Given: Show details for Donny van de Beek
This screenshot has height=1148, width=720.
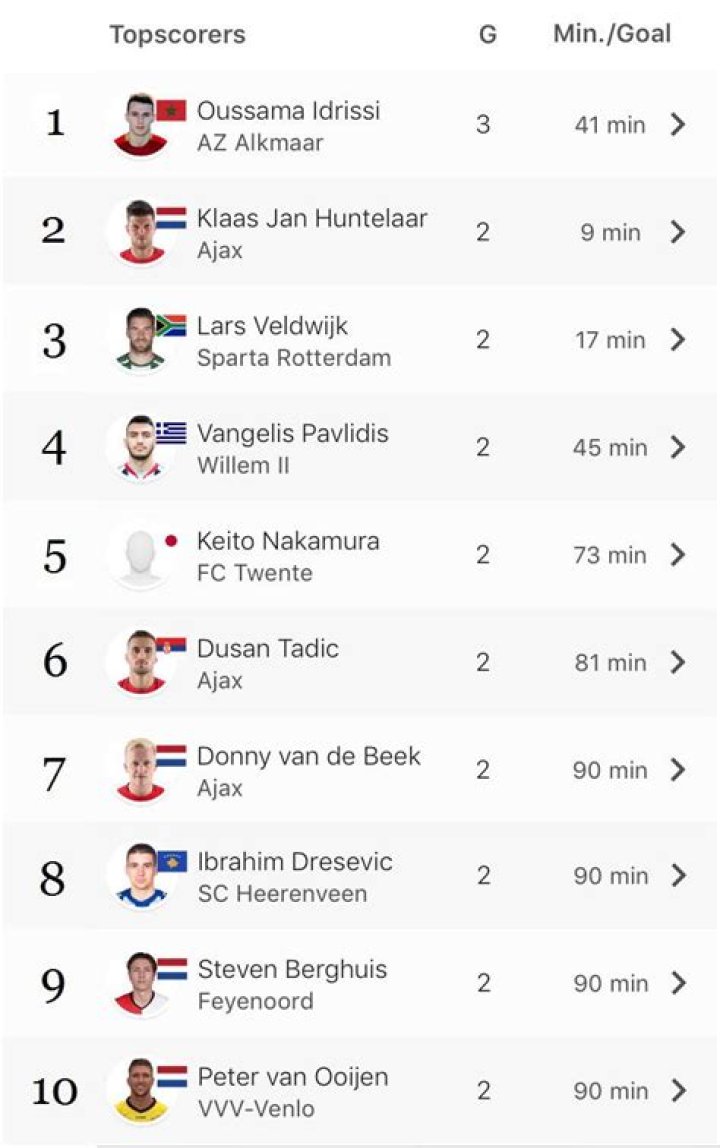Looking at the screenshot, I should click(x=360, y=769).
